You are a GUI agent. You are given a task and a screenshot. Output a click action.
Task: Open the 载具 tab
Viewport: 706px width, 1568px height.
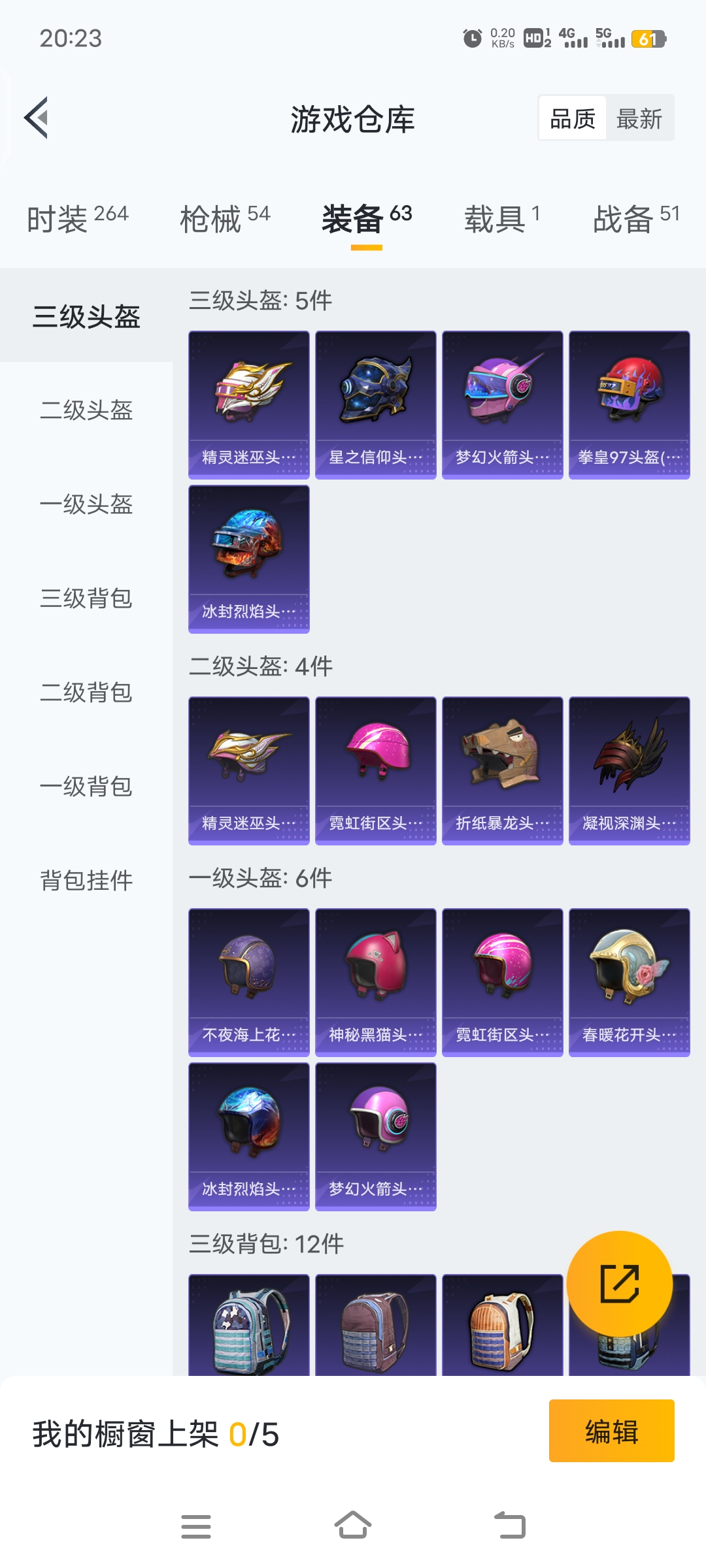pos(501,218)
